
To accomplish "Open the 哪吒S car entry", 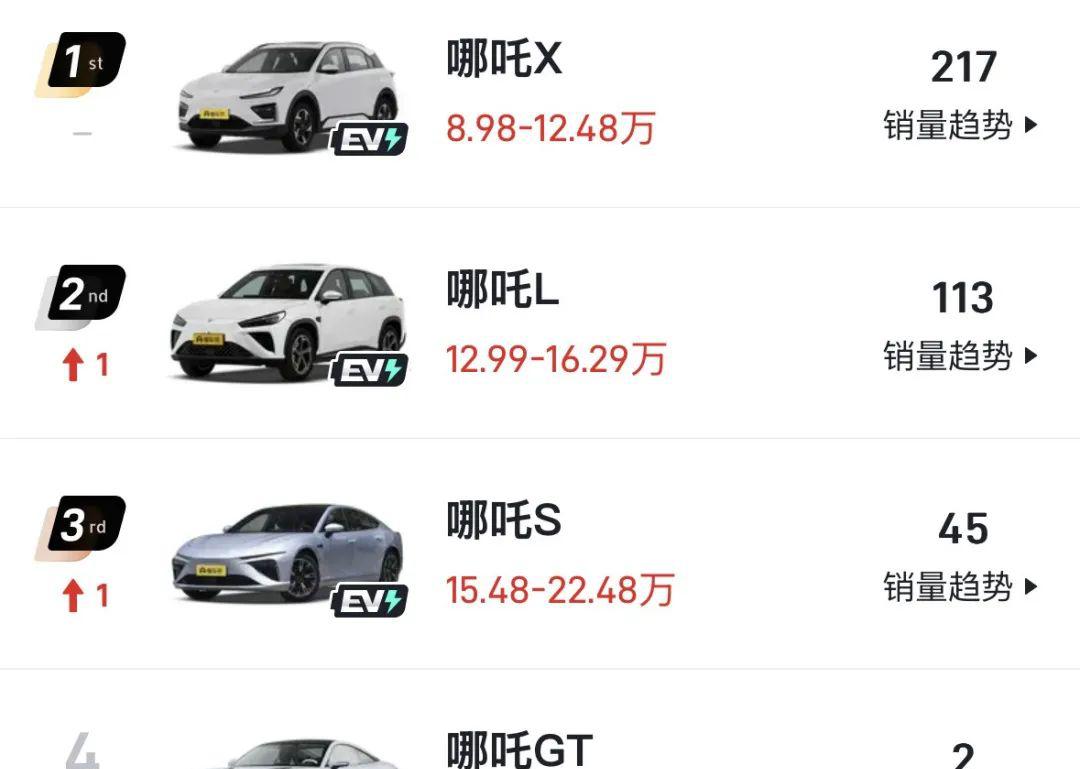I will click(x=504, y=521).
